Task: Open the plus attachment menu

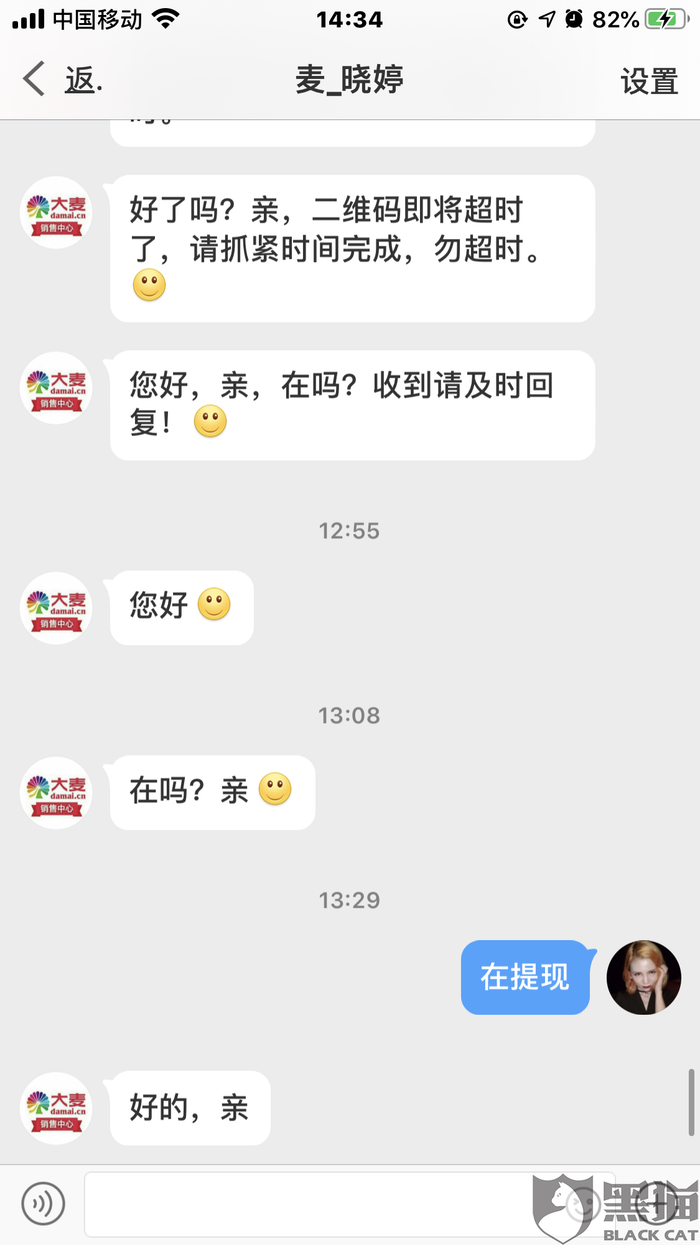Action: point(657,1204)
